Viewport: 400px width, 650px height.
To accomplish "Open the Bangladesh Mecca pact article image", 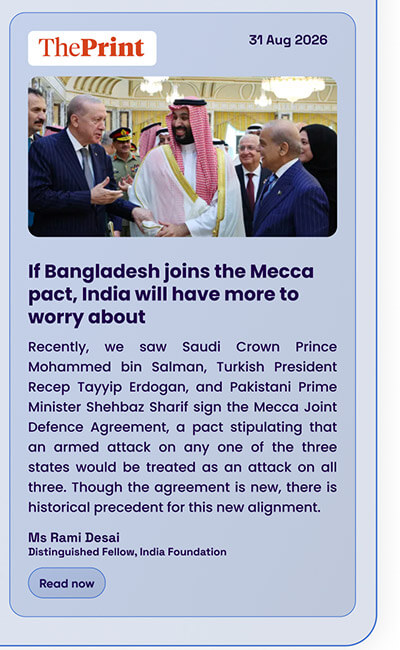I will tap(182, 157).
